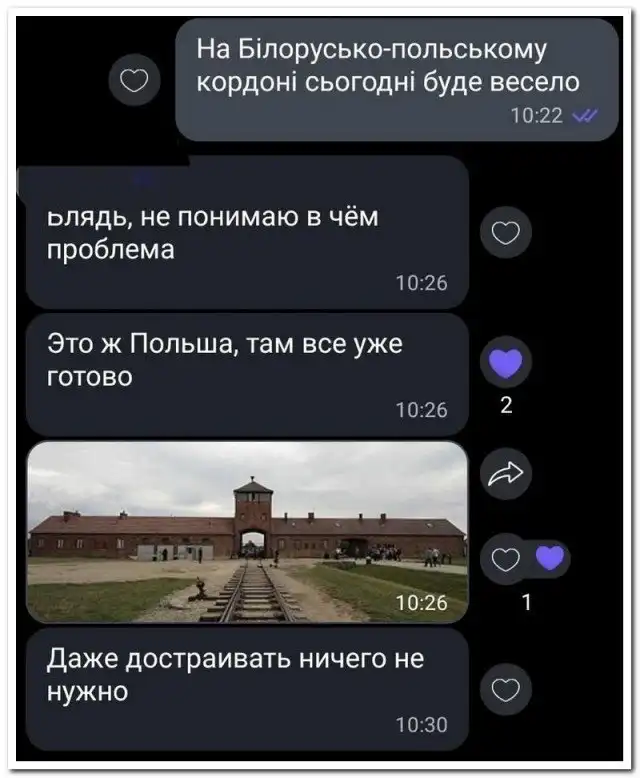The width and height of the screenshot is (640, 778).
Task: Like the 'не понимаю в чём проблема' message
Action: [506, 233]
